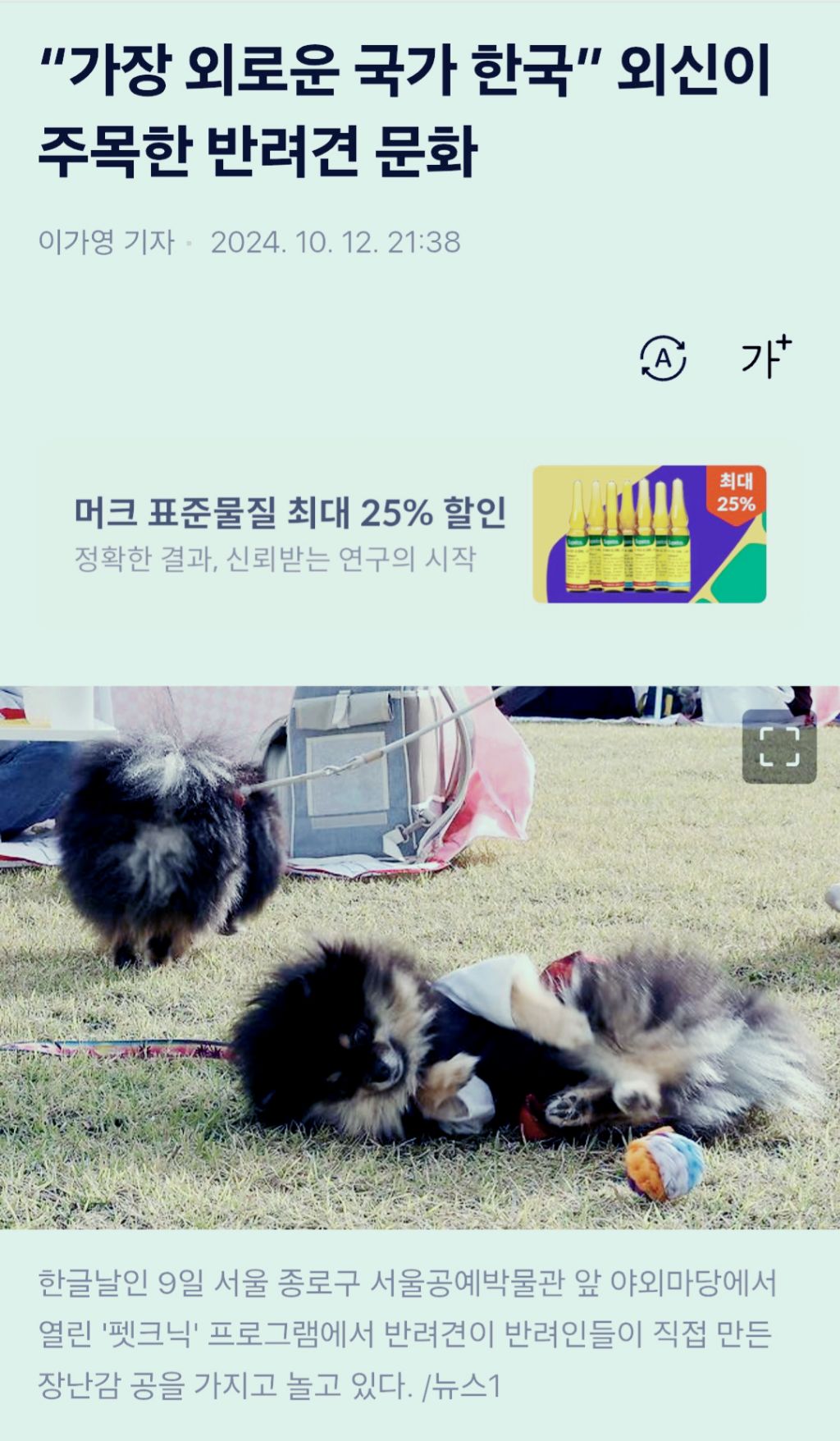Open the Merck 25% discount ad banner

click(x=420, y=534)
